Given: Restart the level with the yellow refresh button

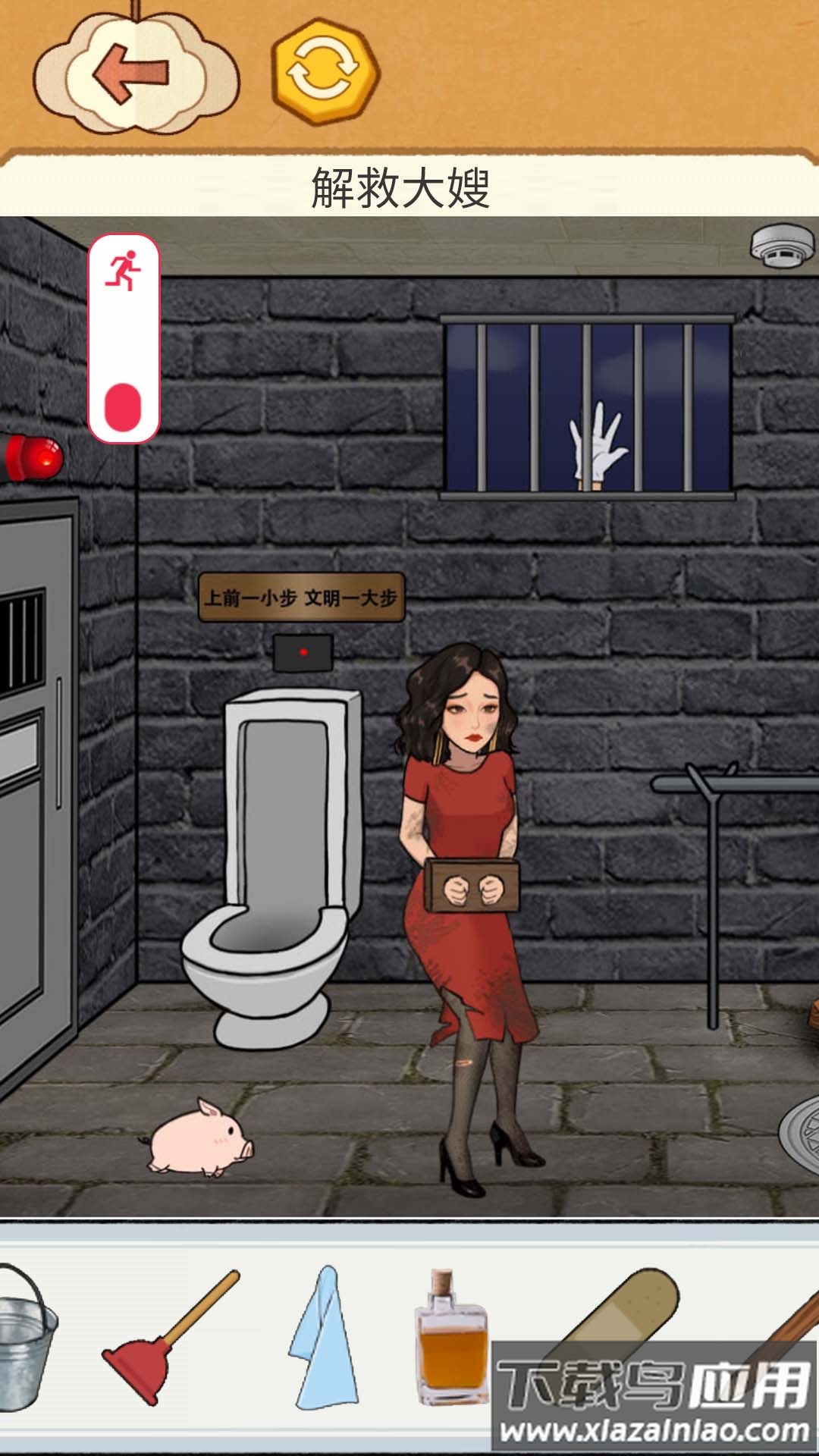Looking at the screenshot, I should (325, 71).
